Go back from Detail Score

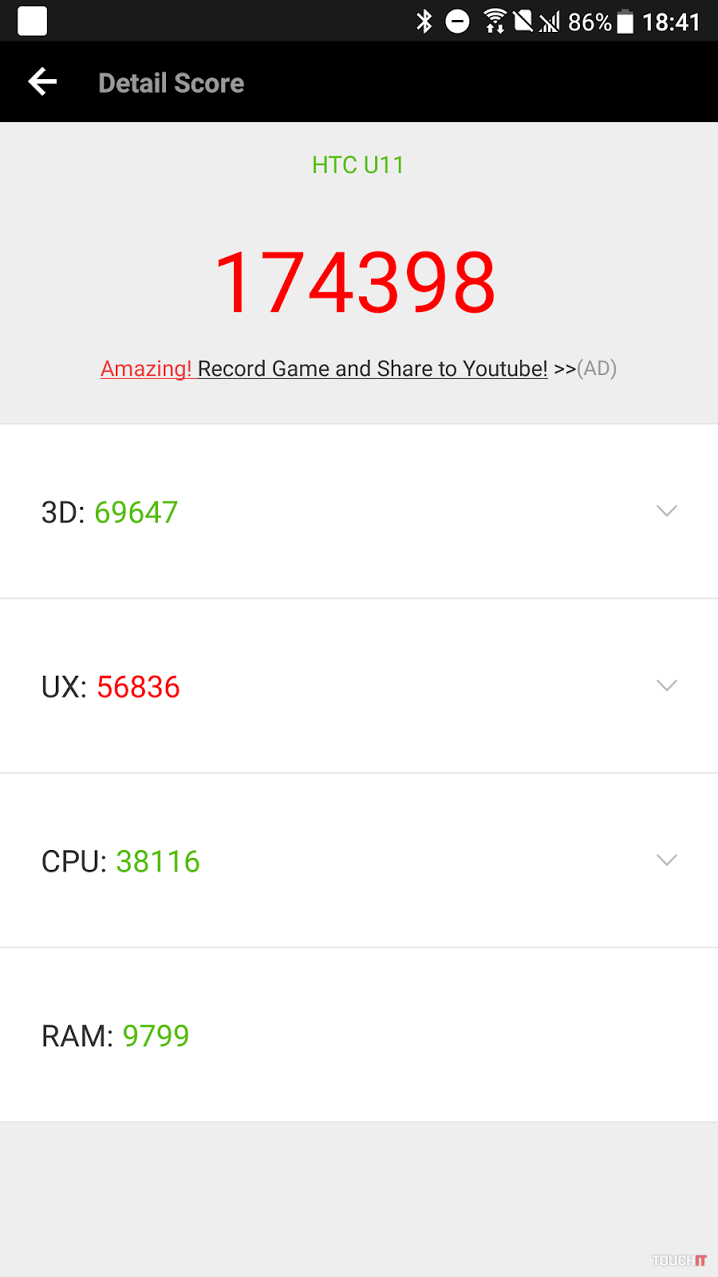[42, 82]
